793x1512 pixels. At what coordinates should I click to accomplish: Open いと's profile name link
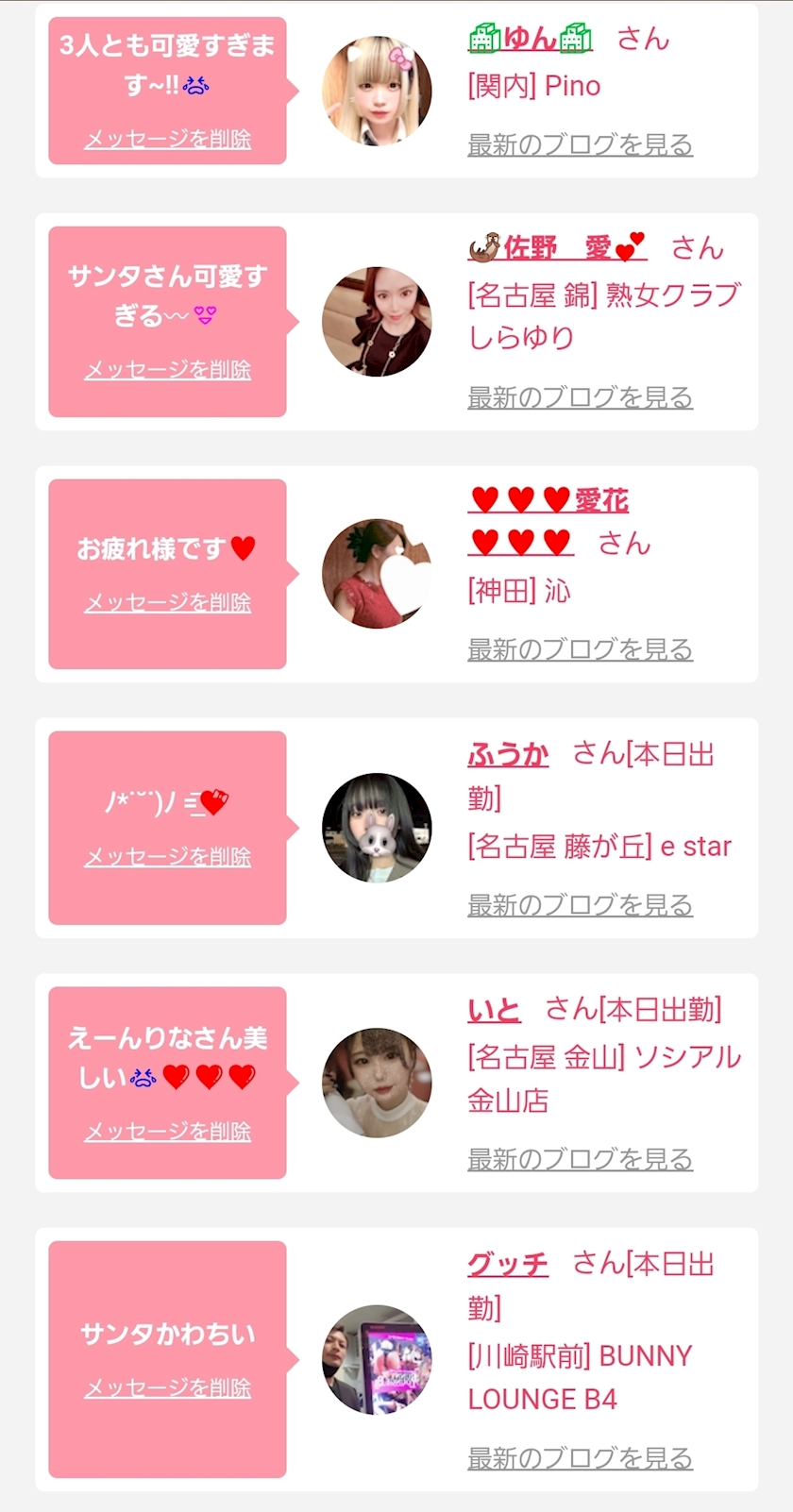point(494,1010)
